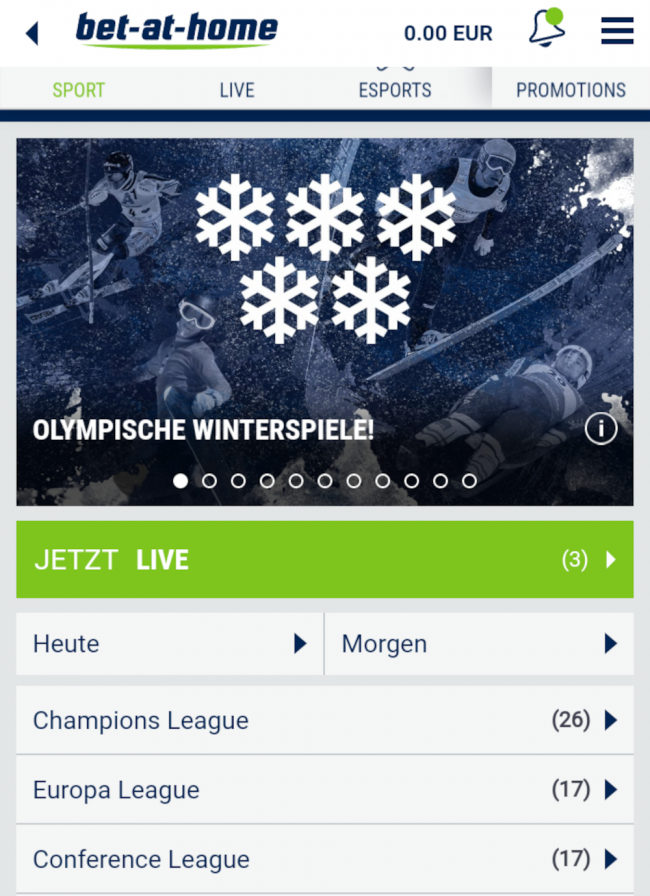Open the notifications bell
650x896 pixels.
(x=546, y=30)
